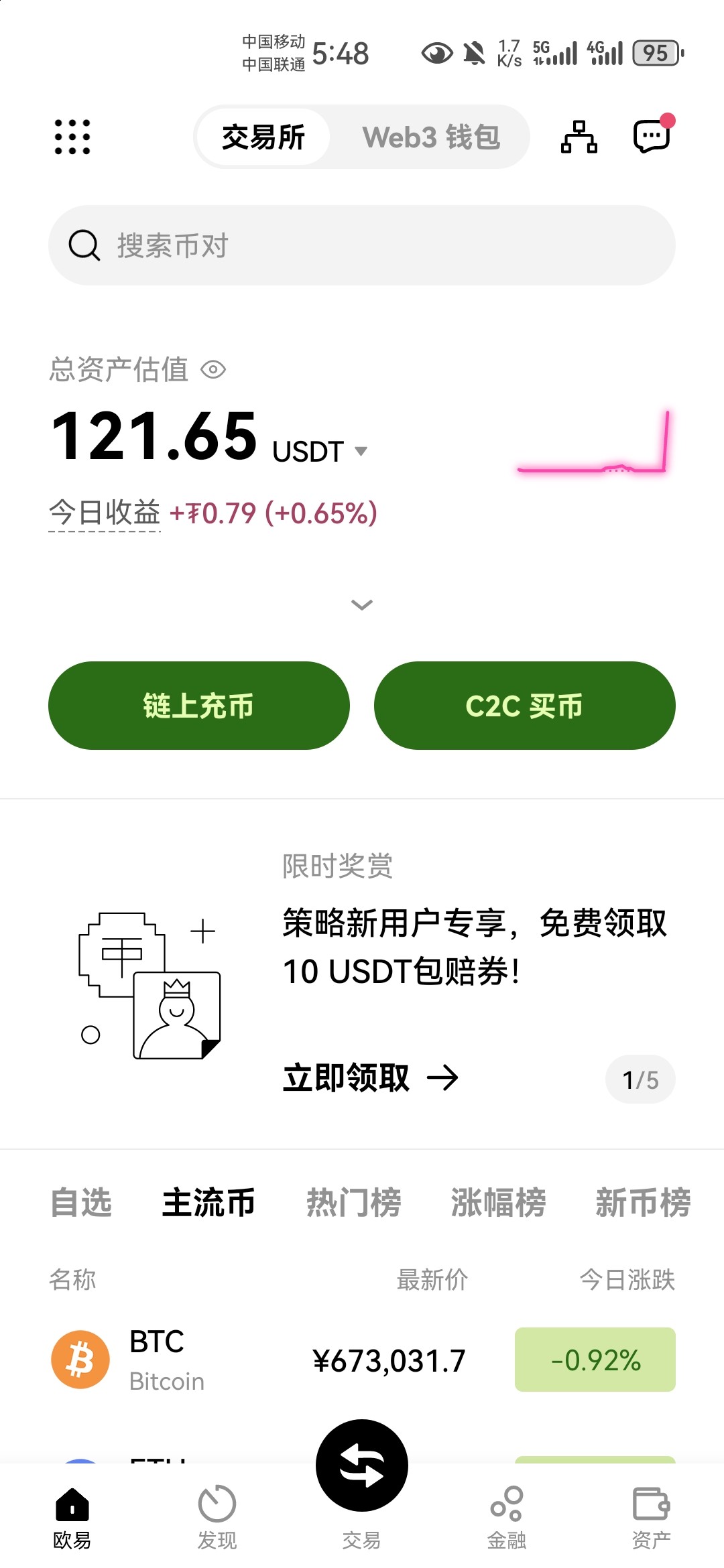Open the USDT currency dropdown
Viewport: 724px width, 1568px height.
coord(361,451)
